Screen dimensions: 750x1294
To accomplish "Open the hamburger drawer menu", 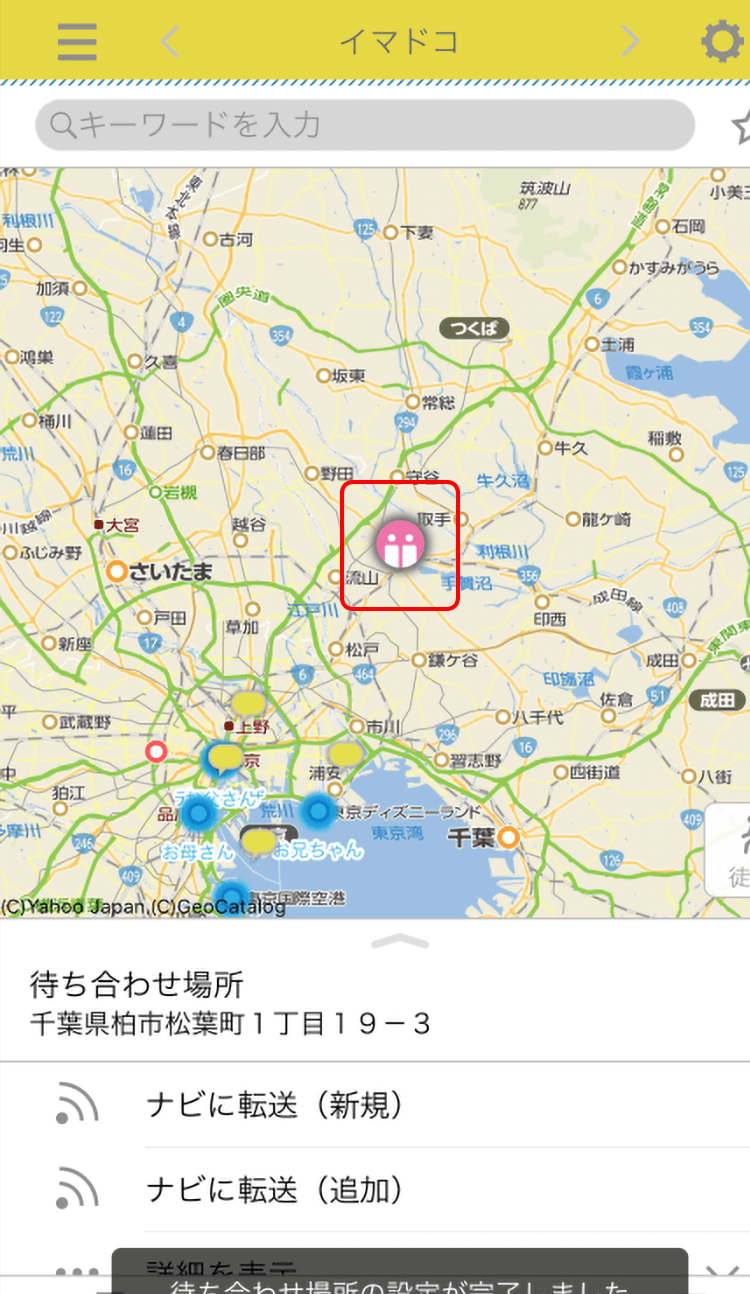I will click(77, 42).
